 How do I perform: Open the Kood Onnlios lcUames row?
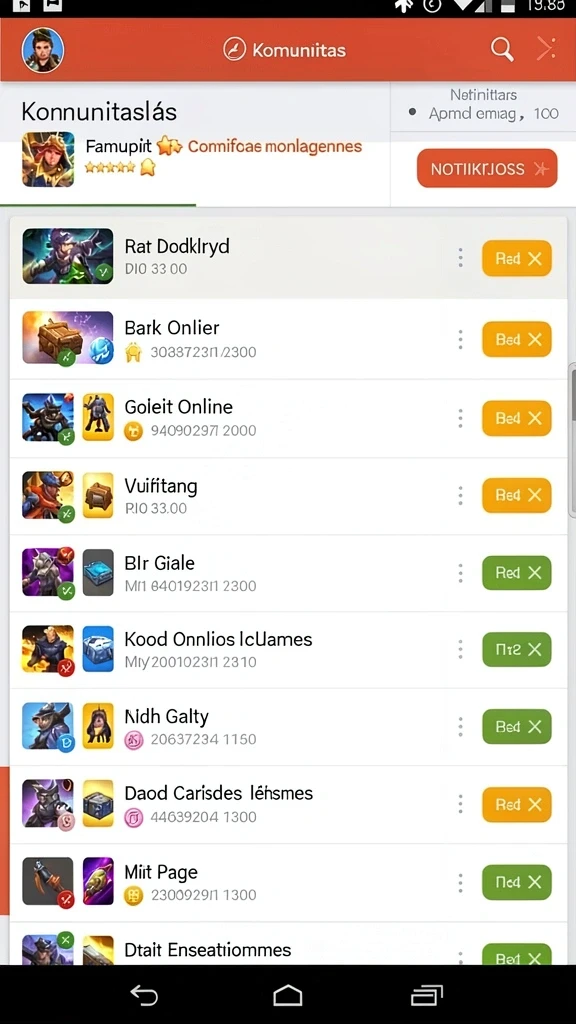point(288,649)
